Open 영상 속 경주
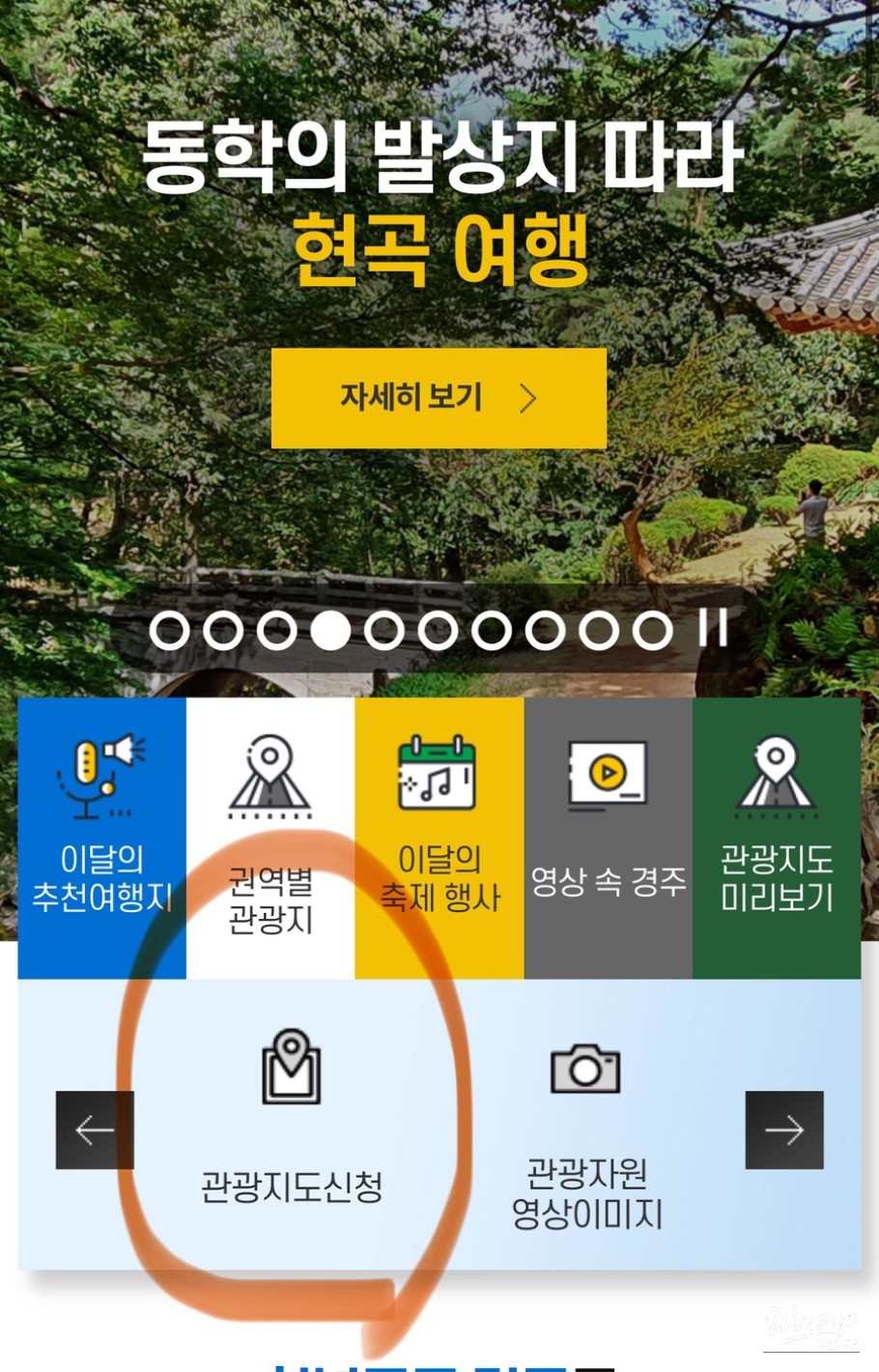This screenshot has height=1372, width=879. (x=608, y=838)
